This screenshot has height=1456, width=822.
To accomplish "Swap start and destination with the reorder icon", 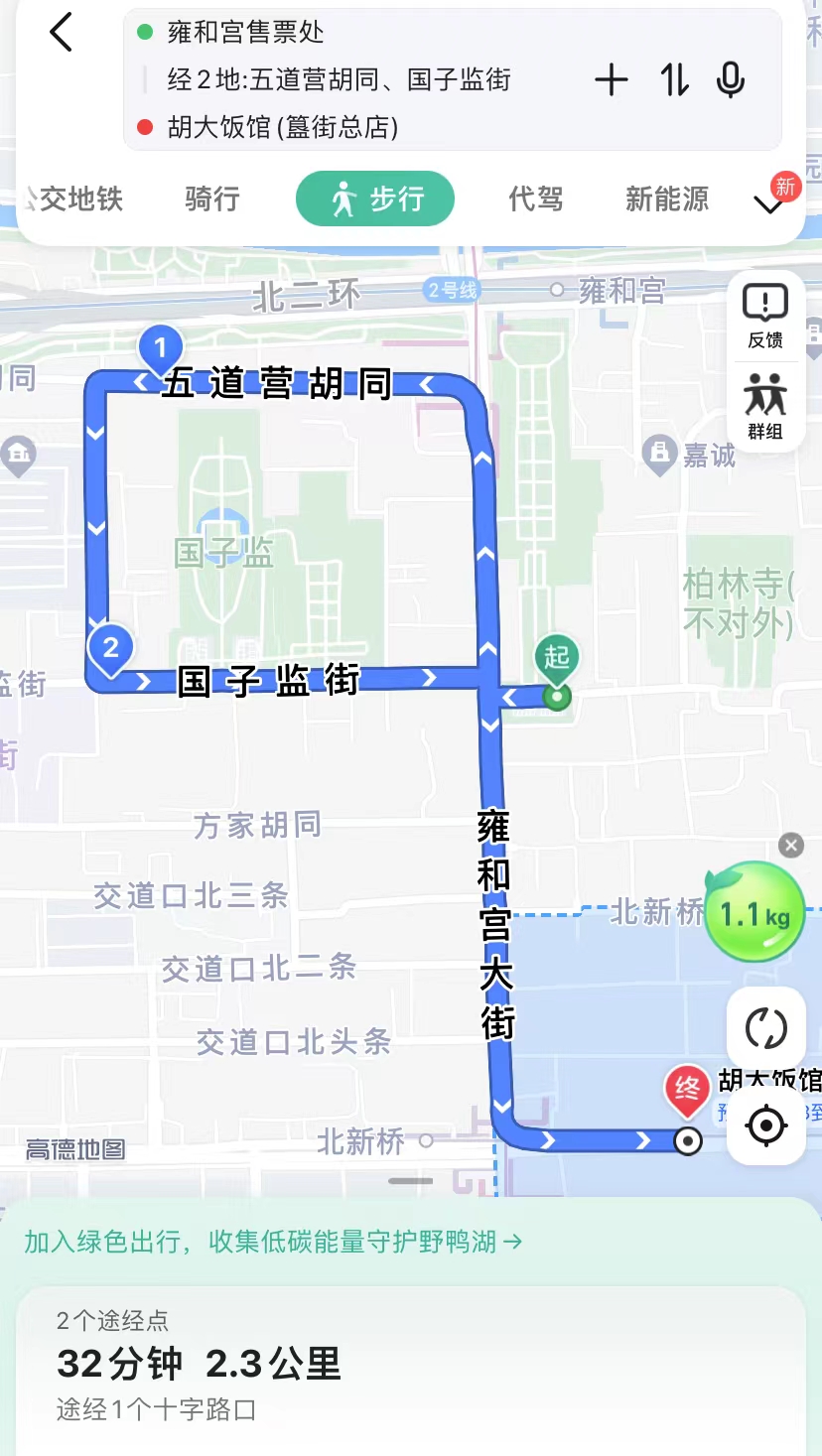I will coord(673,81).
